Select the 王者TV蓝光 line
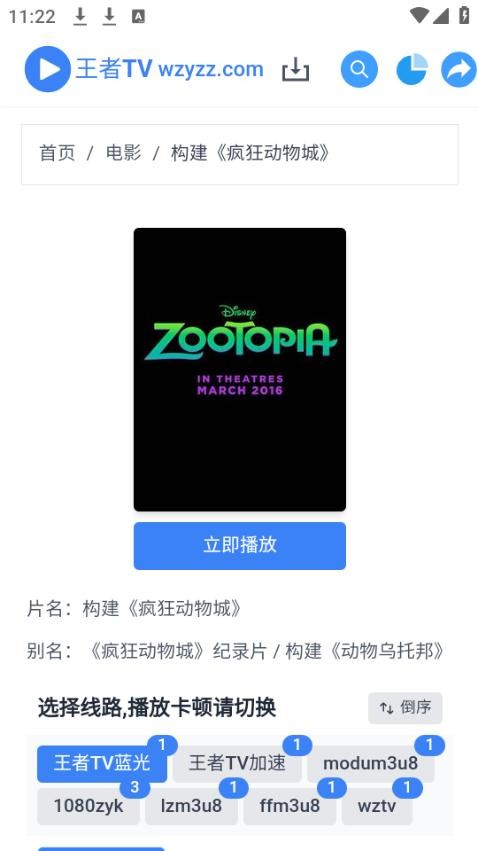This screenshot has width=478, height=851. pos(102,764)
